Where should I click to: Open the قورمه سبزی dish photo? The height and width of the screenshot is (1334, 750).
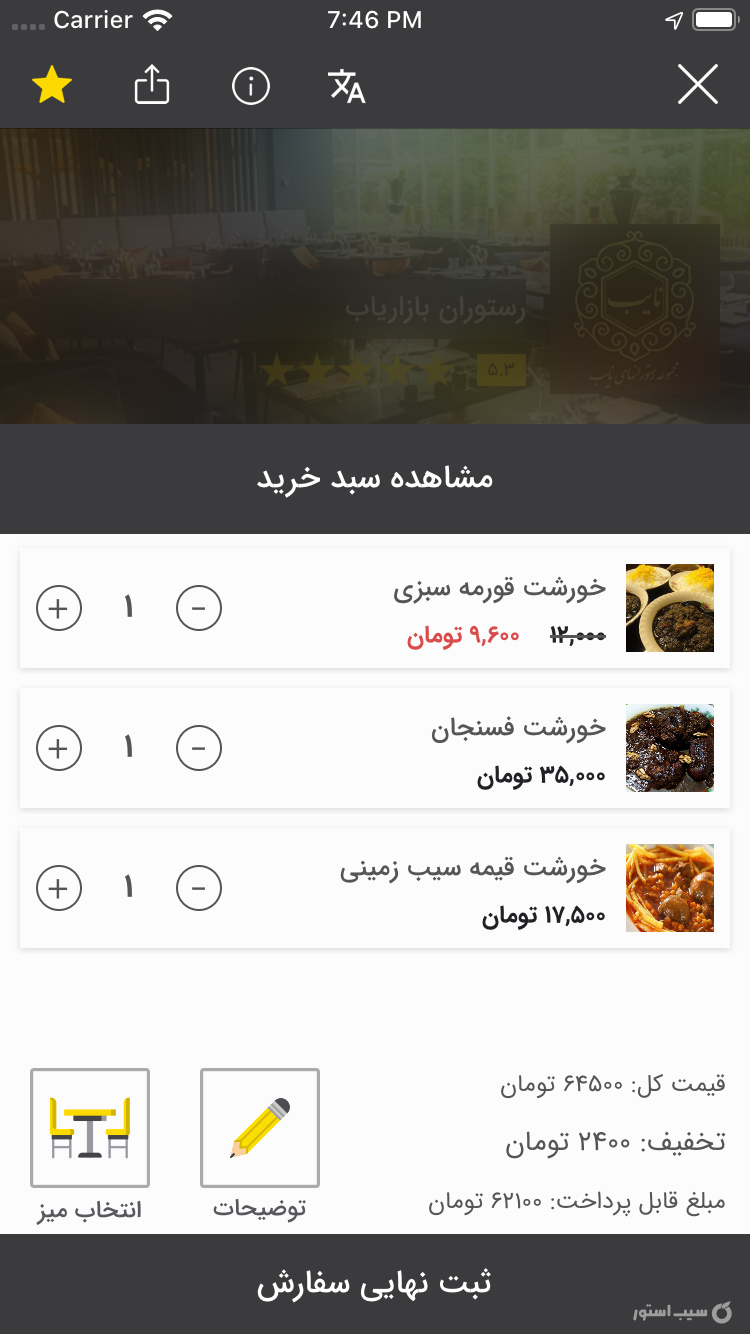[669, 608]
